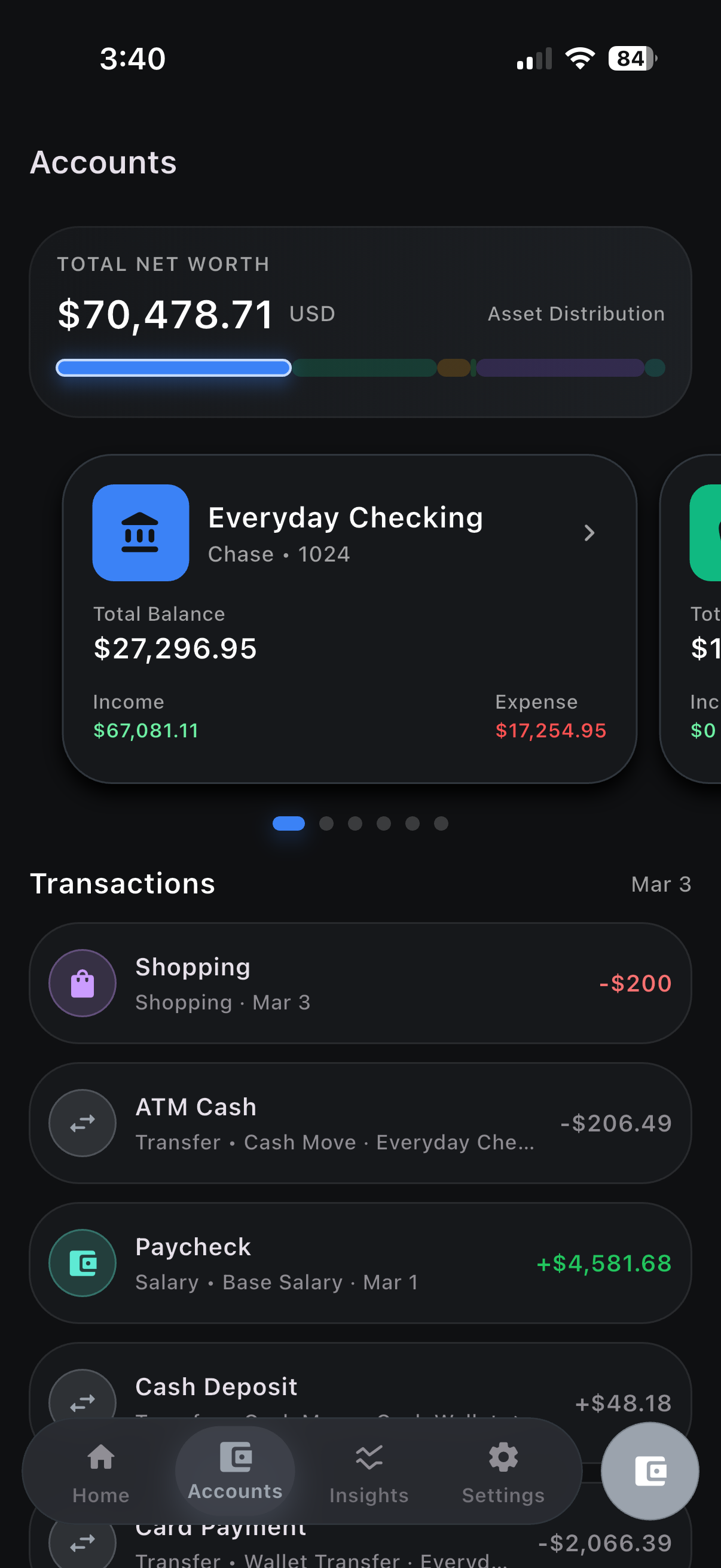
Task: Tap the floating wallet button
Action: [649, 1471]
